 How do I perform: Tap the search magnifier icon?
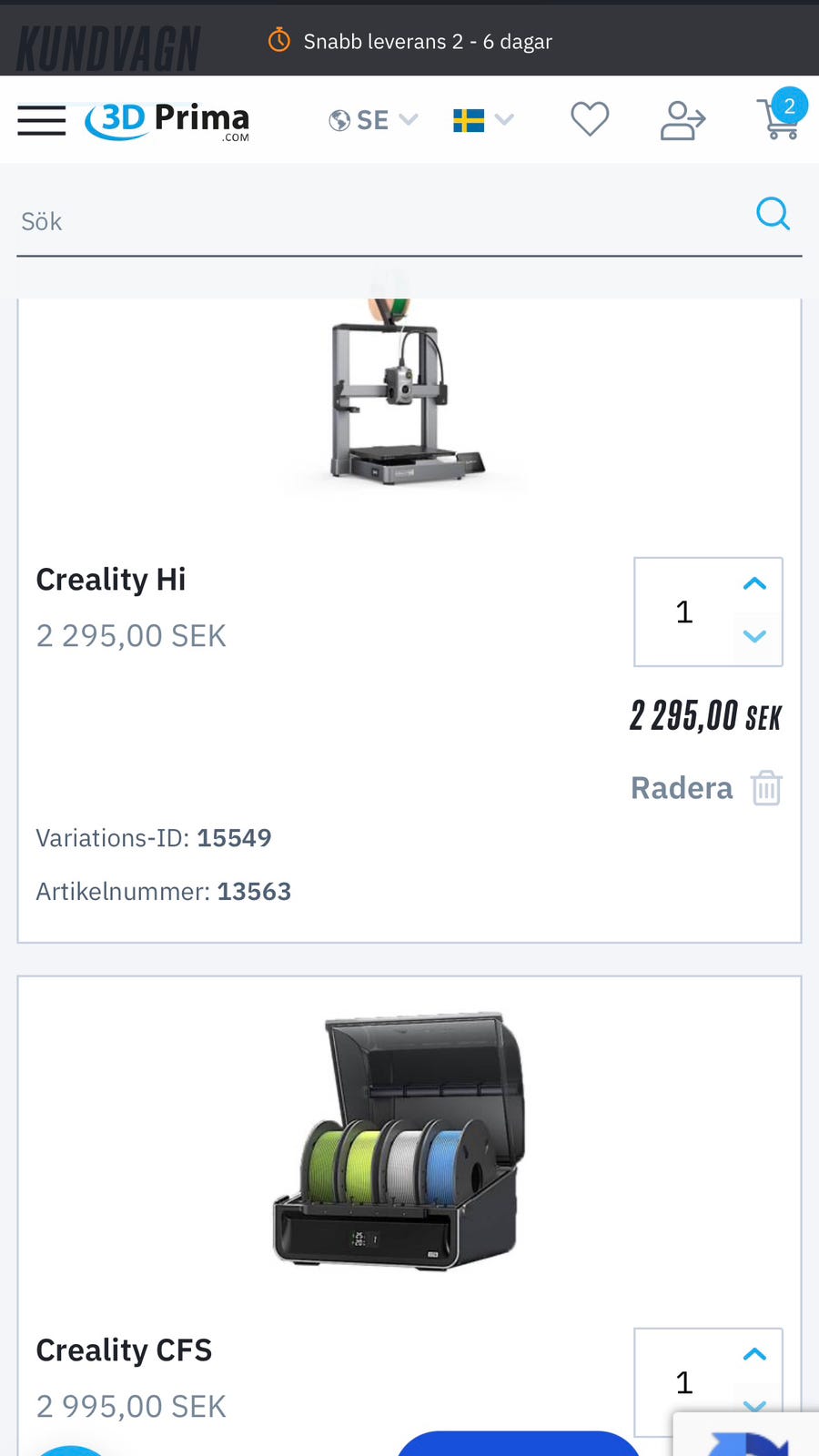773,214
